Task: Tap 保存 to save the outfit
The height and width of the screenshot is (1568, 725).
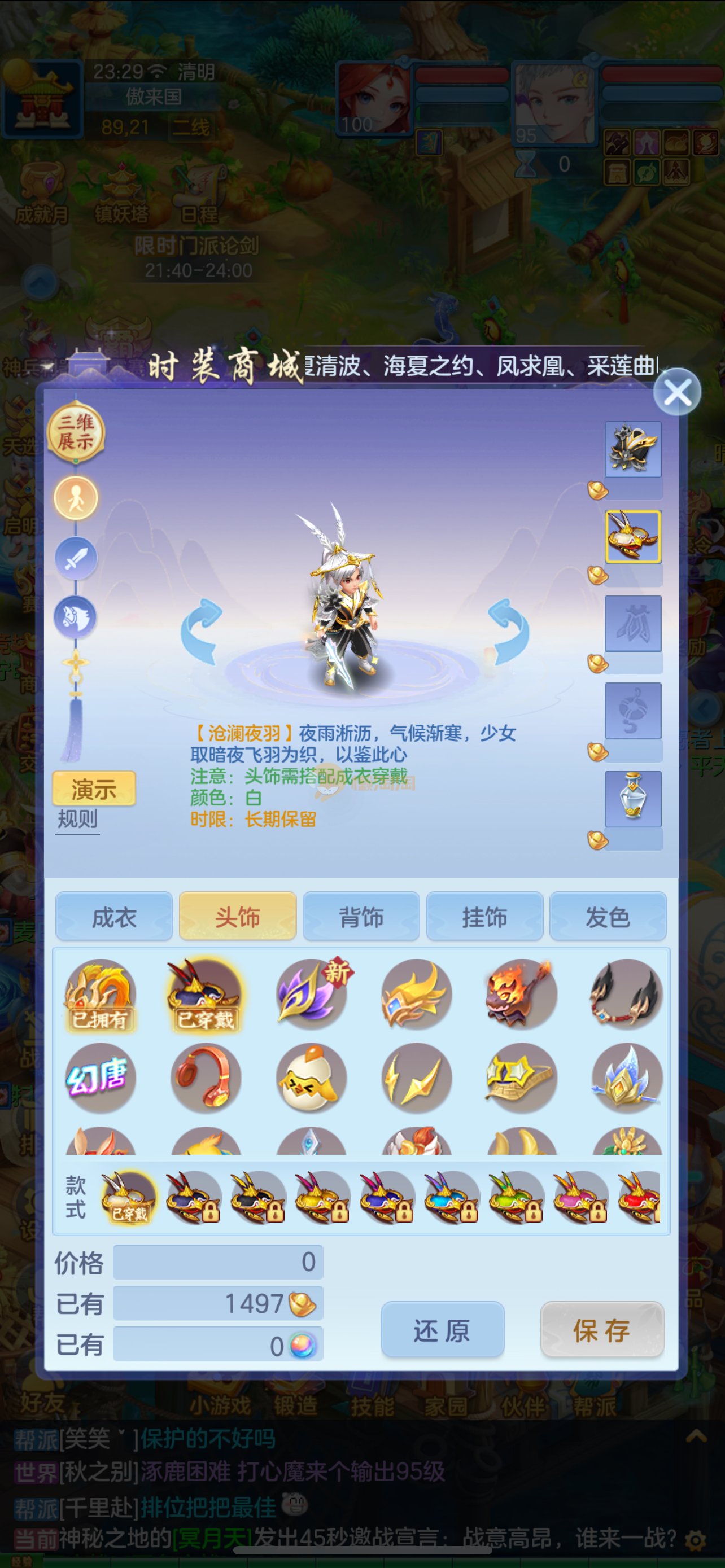Action: pyautogui.click(x=602, y=1330)
